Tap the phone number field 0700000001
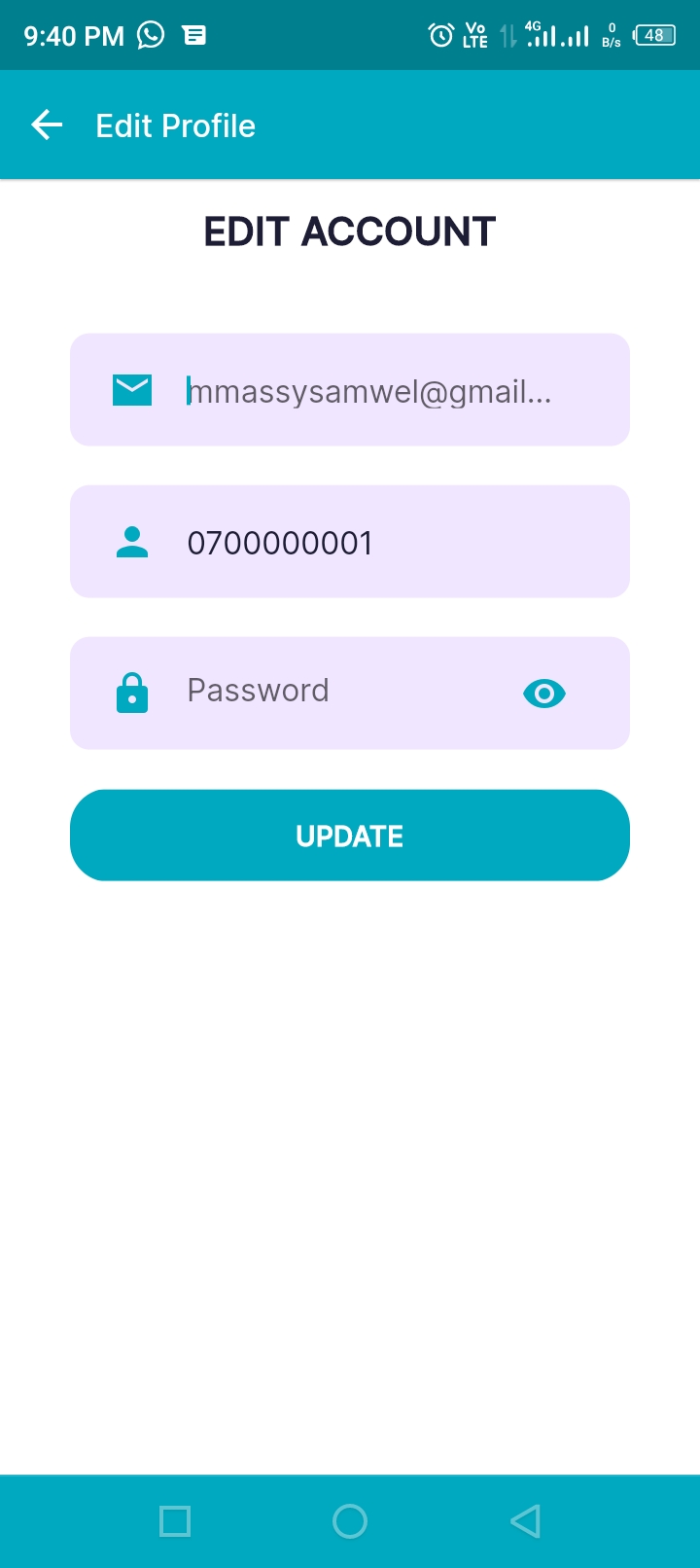Image resolution: width=700 pixels, height=1568 pixels. [369, 543]
